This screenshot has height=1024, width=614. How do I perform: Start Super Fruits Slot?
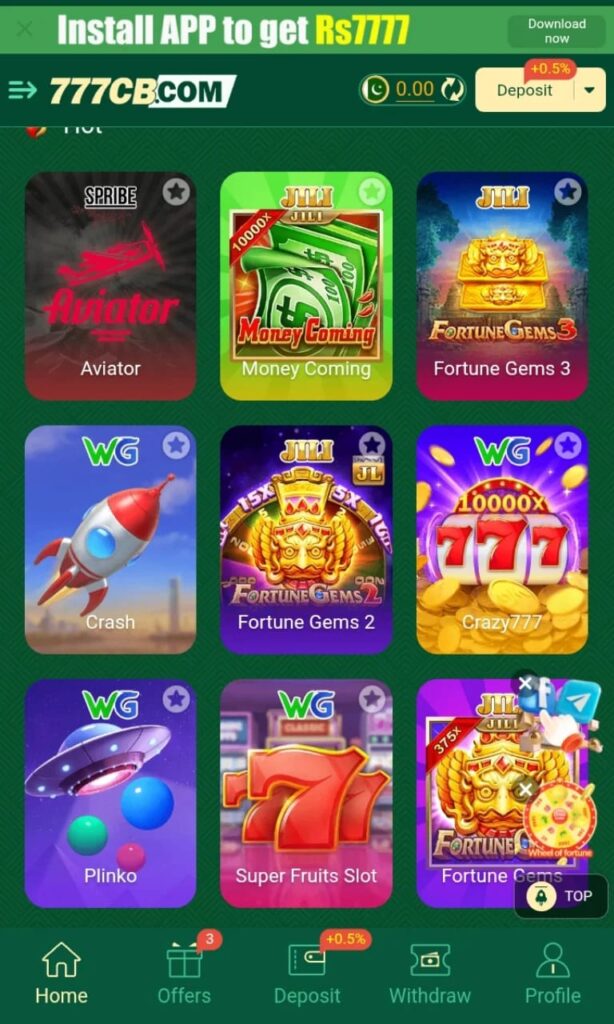tap(306, 793)
